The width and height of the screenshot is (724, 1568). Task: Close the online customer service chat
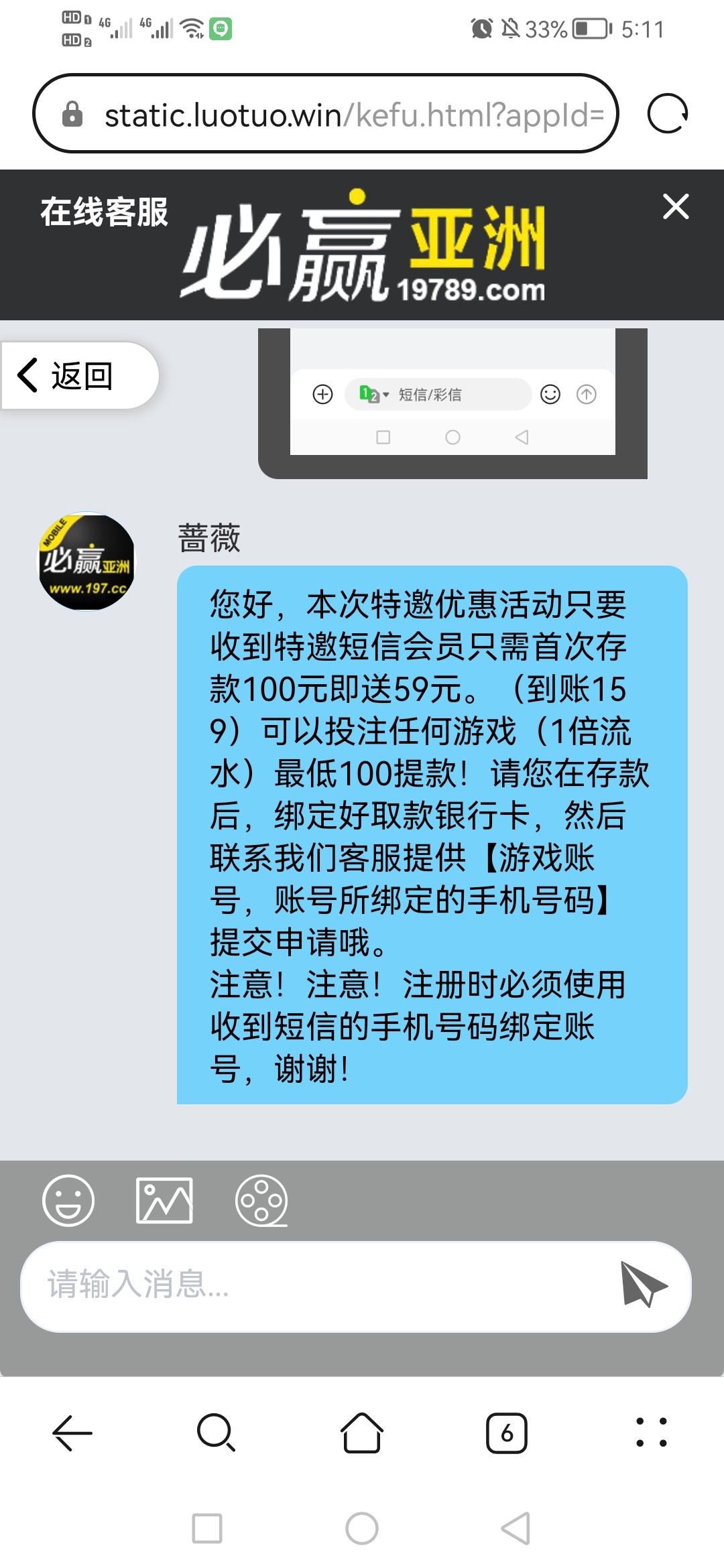[x=675, y=206]
